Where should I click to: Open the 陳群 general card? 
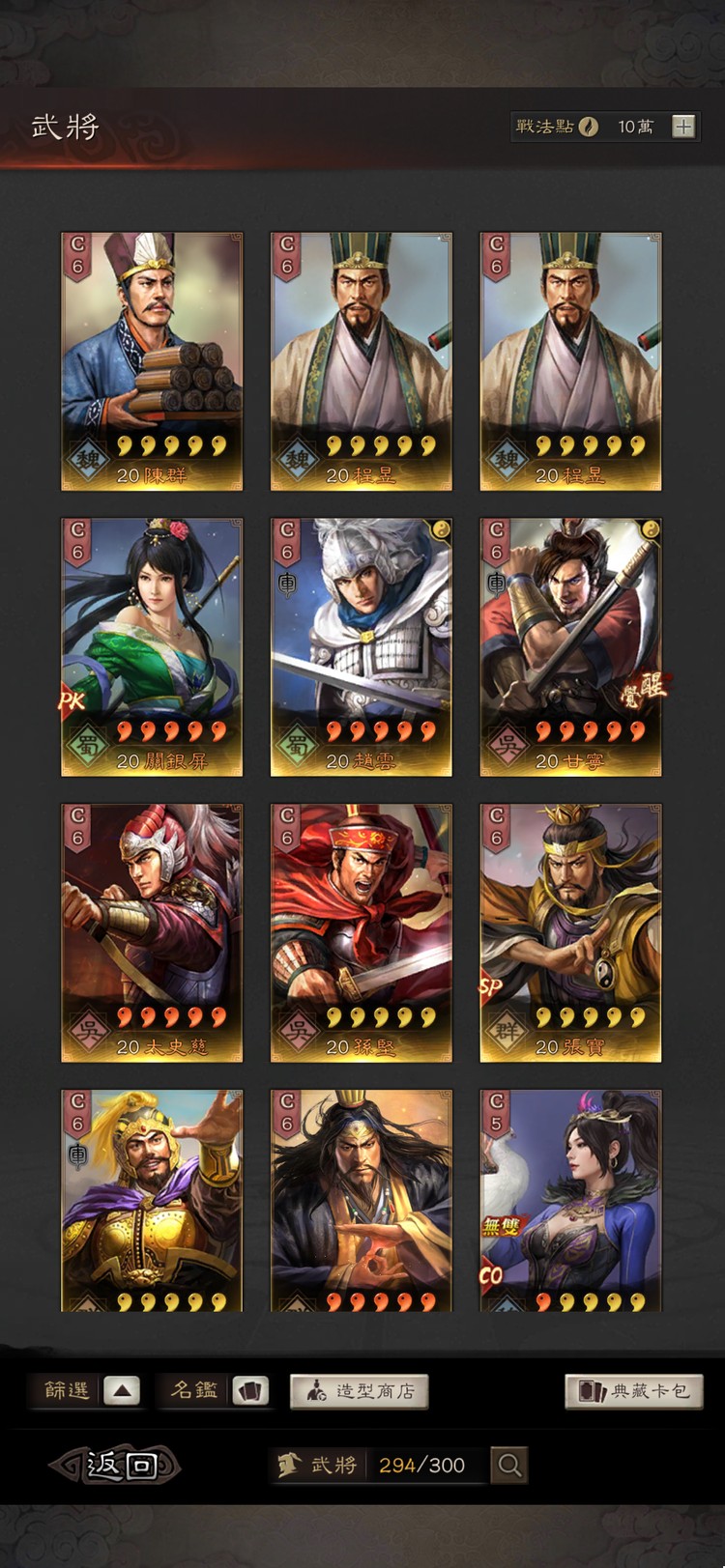click(x=152, y=360)
